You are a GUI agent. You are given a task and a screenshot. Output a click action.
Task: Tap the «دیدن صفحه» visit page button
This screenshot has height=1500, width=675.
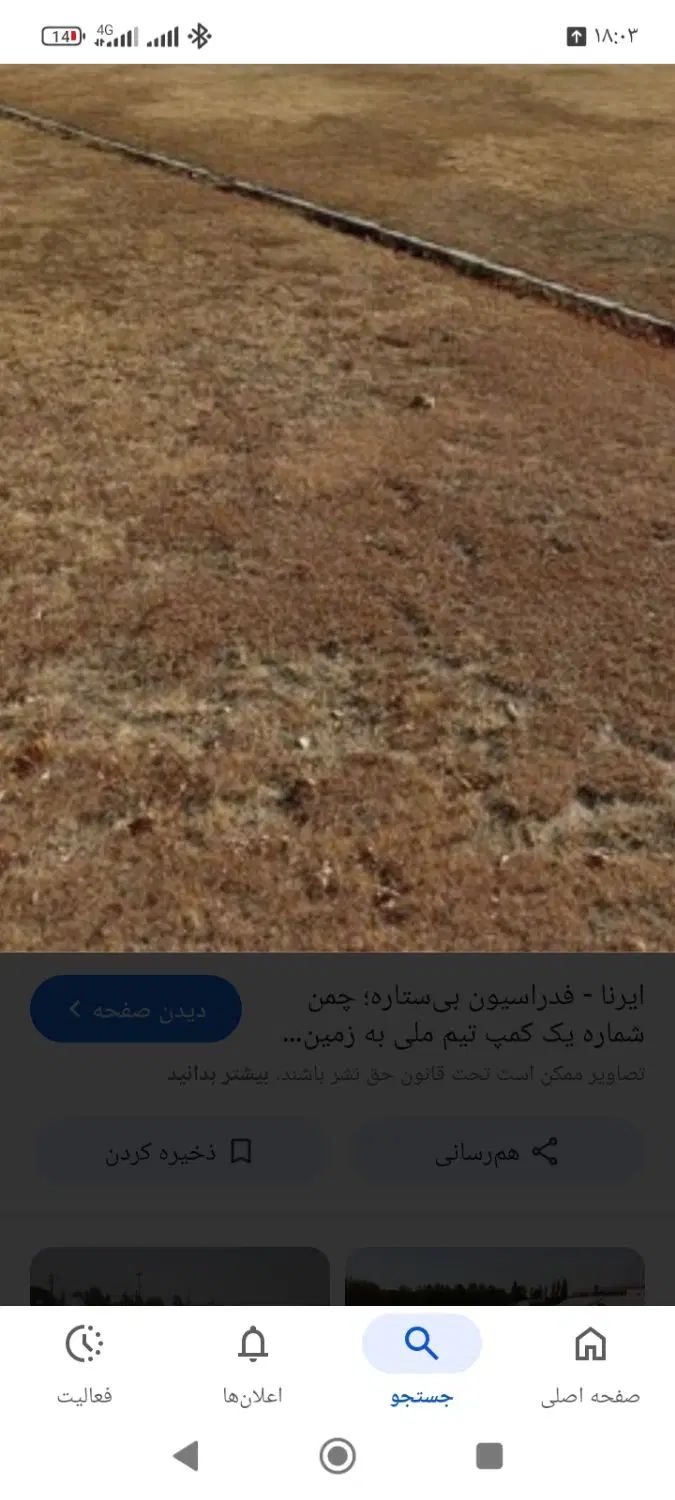136,1009
